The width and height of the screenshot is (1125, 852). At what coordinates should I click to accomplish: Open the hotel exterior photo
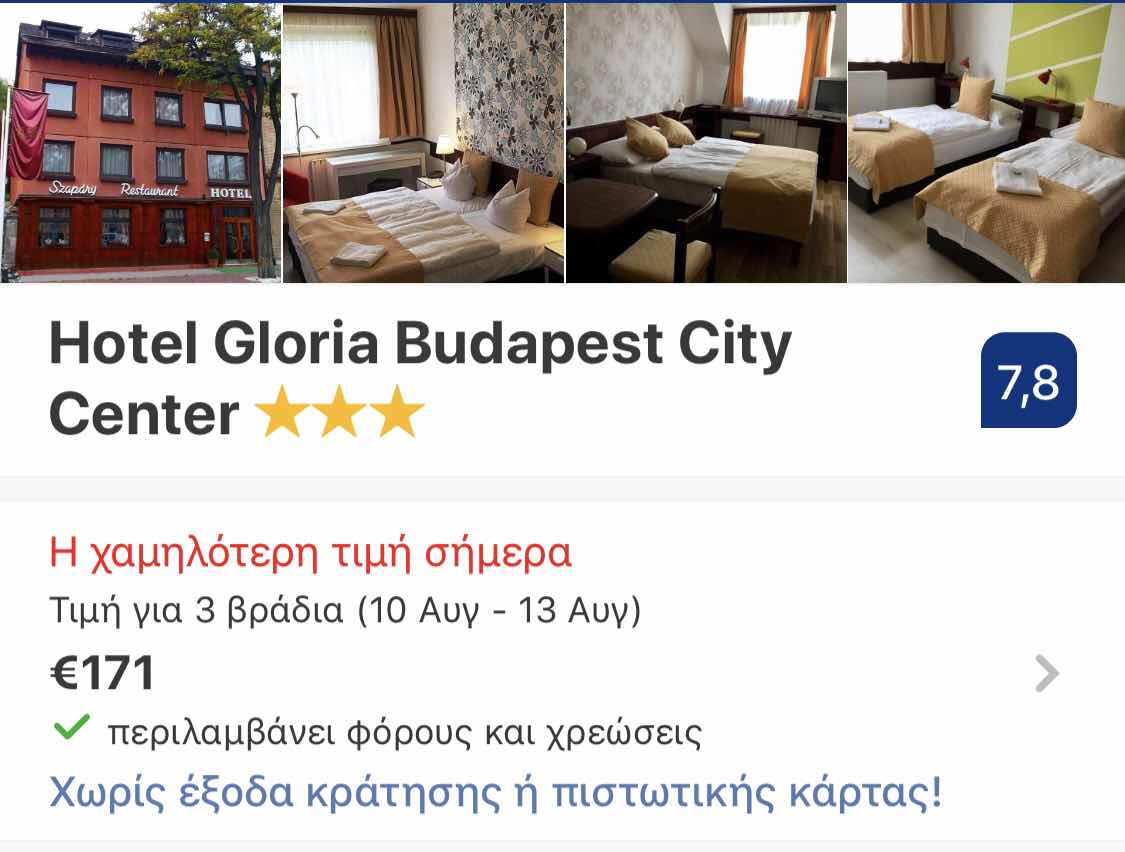(x=140, y=143)
